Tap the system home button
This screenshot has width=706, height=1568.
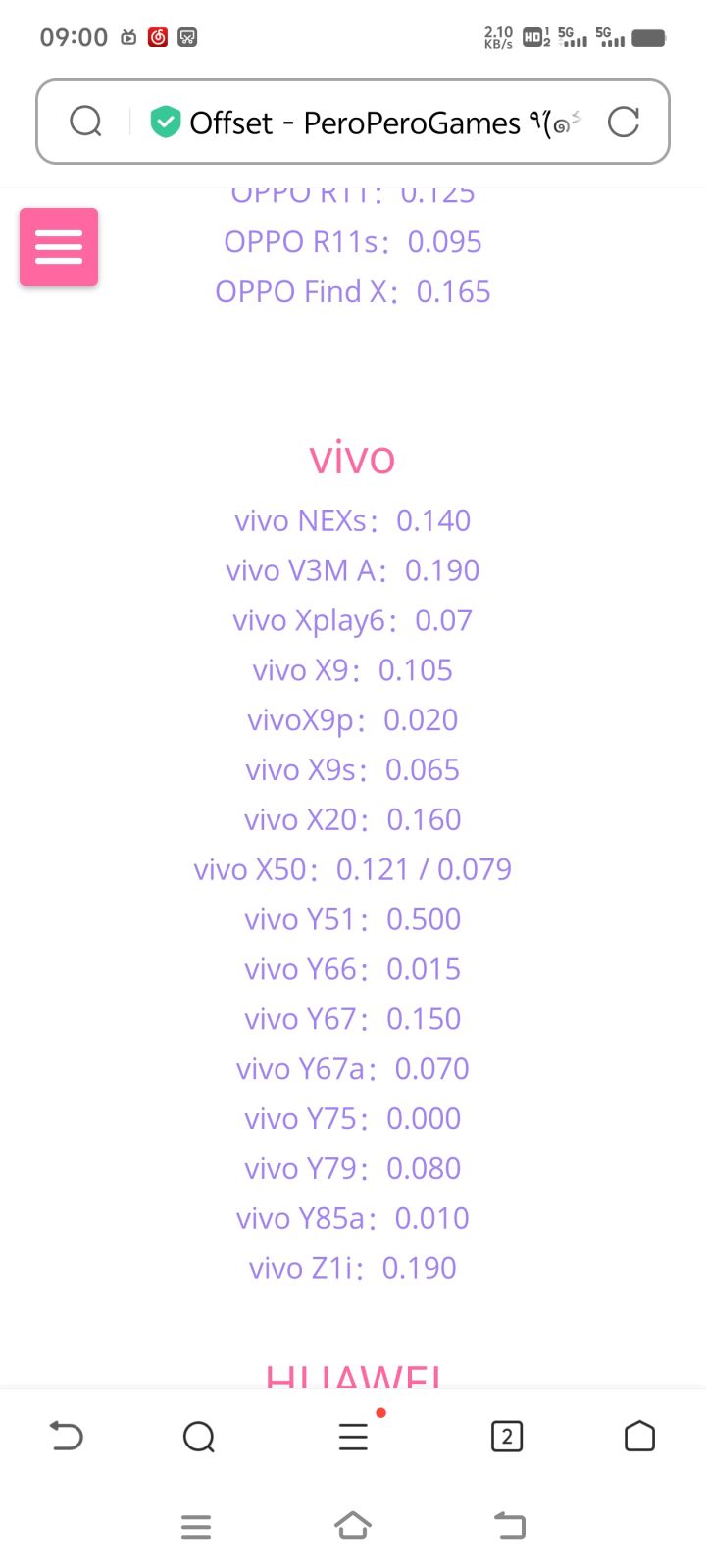pyautogui.click(x=353, y=1526)
